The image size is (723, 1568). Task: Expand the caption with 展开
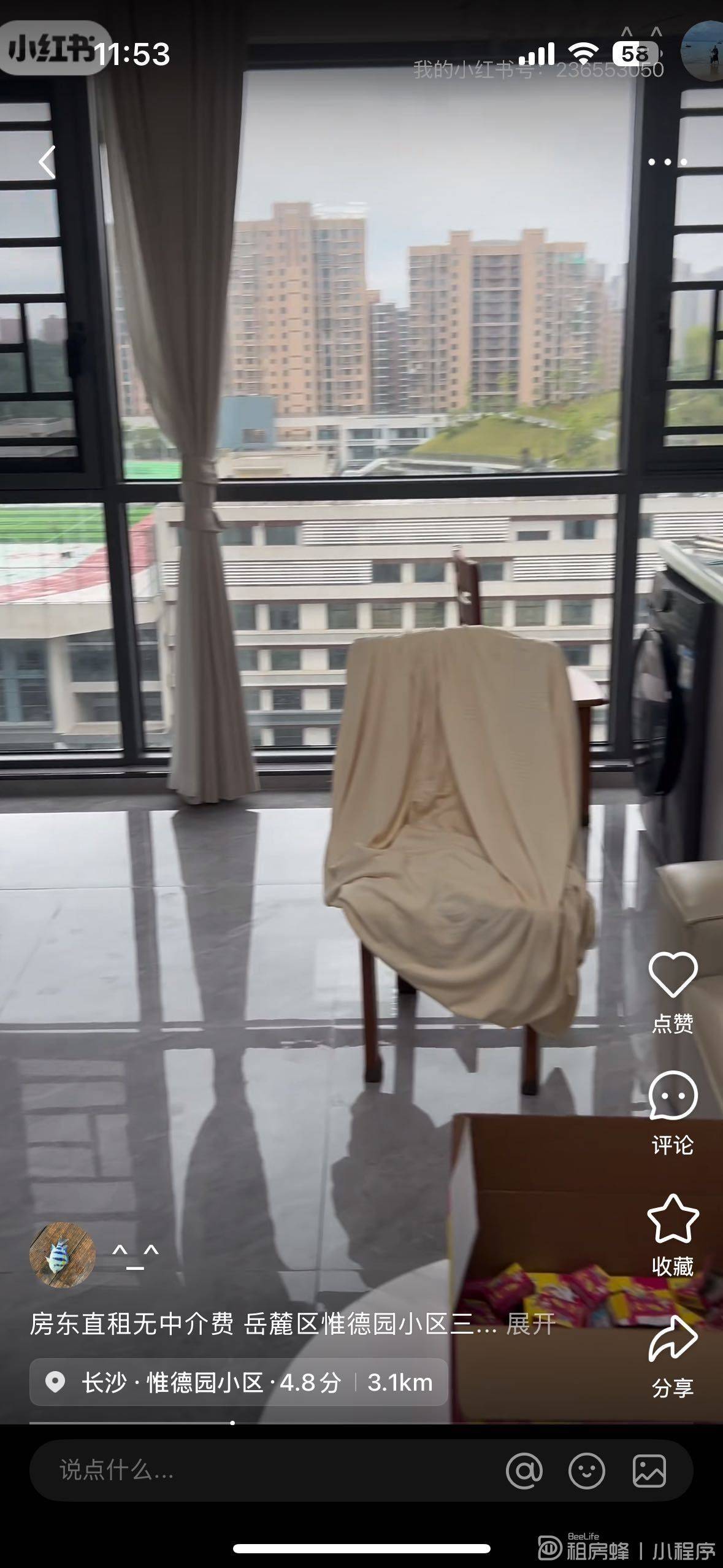click(530, 1324)
